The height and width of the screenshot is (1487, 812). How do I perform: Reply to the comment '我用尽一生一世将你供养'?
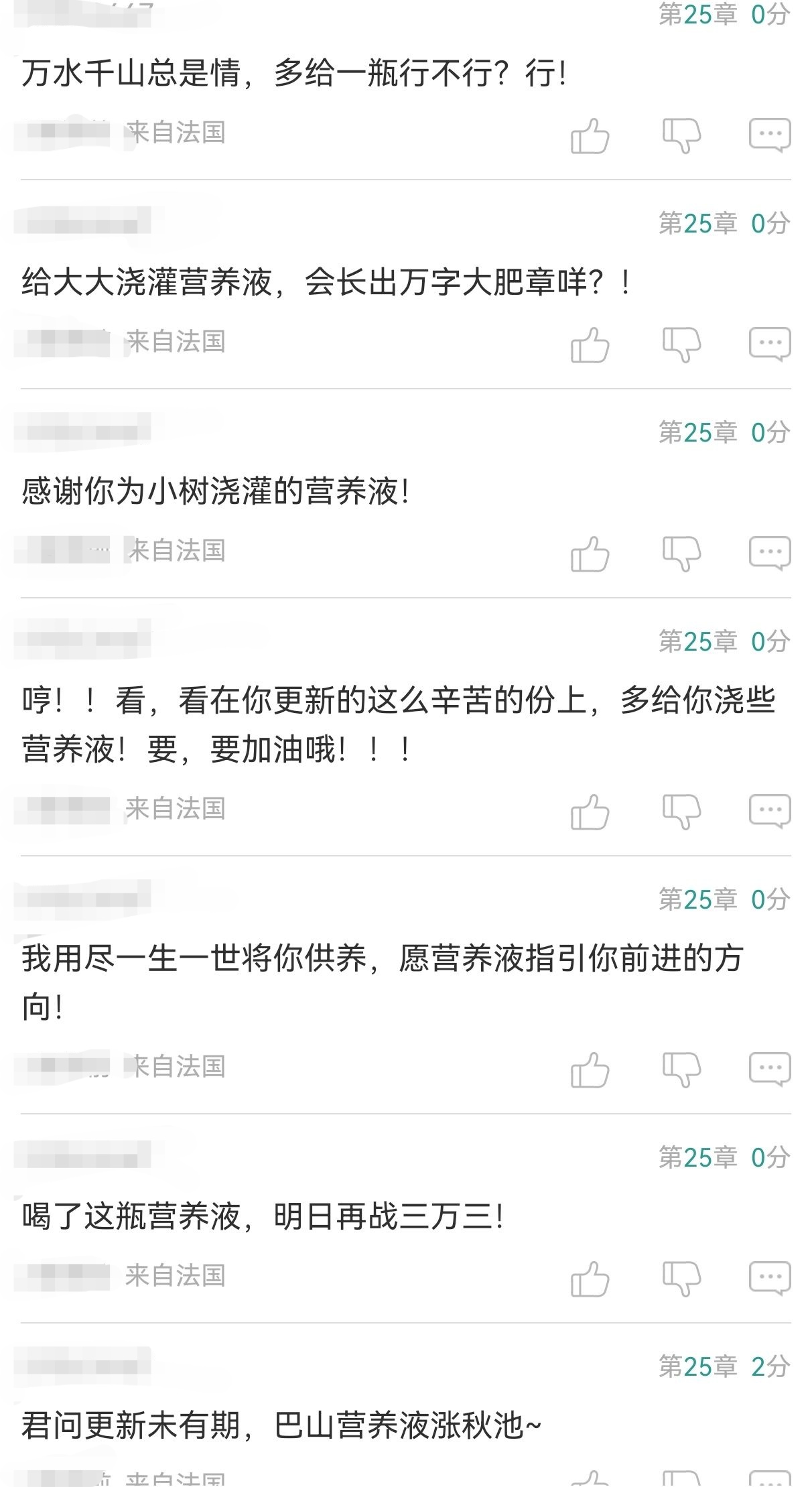769,1069
